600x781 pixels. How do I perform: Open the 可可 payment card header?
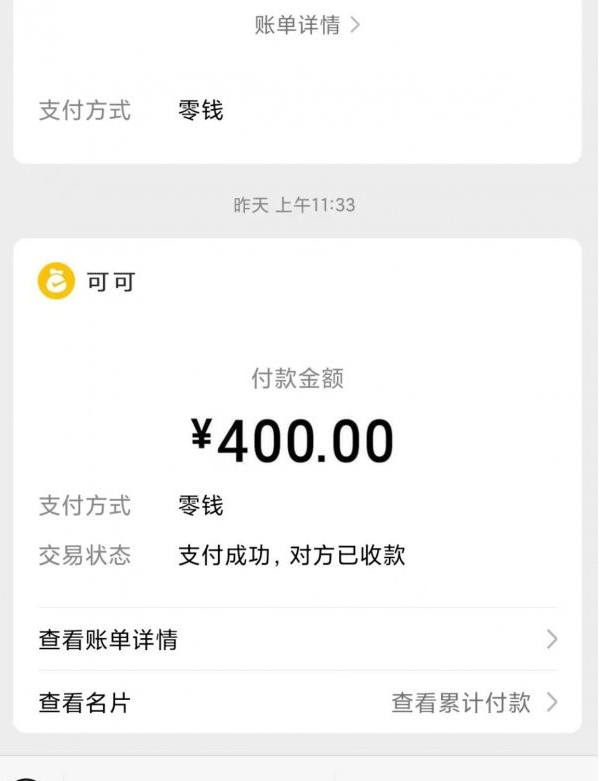pyautogui.click(x=110, y=282)
